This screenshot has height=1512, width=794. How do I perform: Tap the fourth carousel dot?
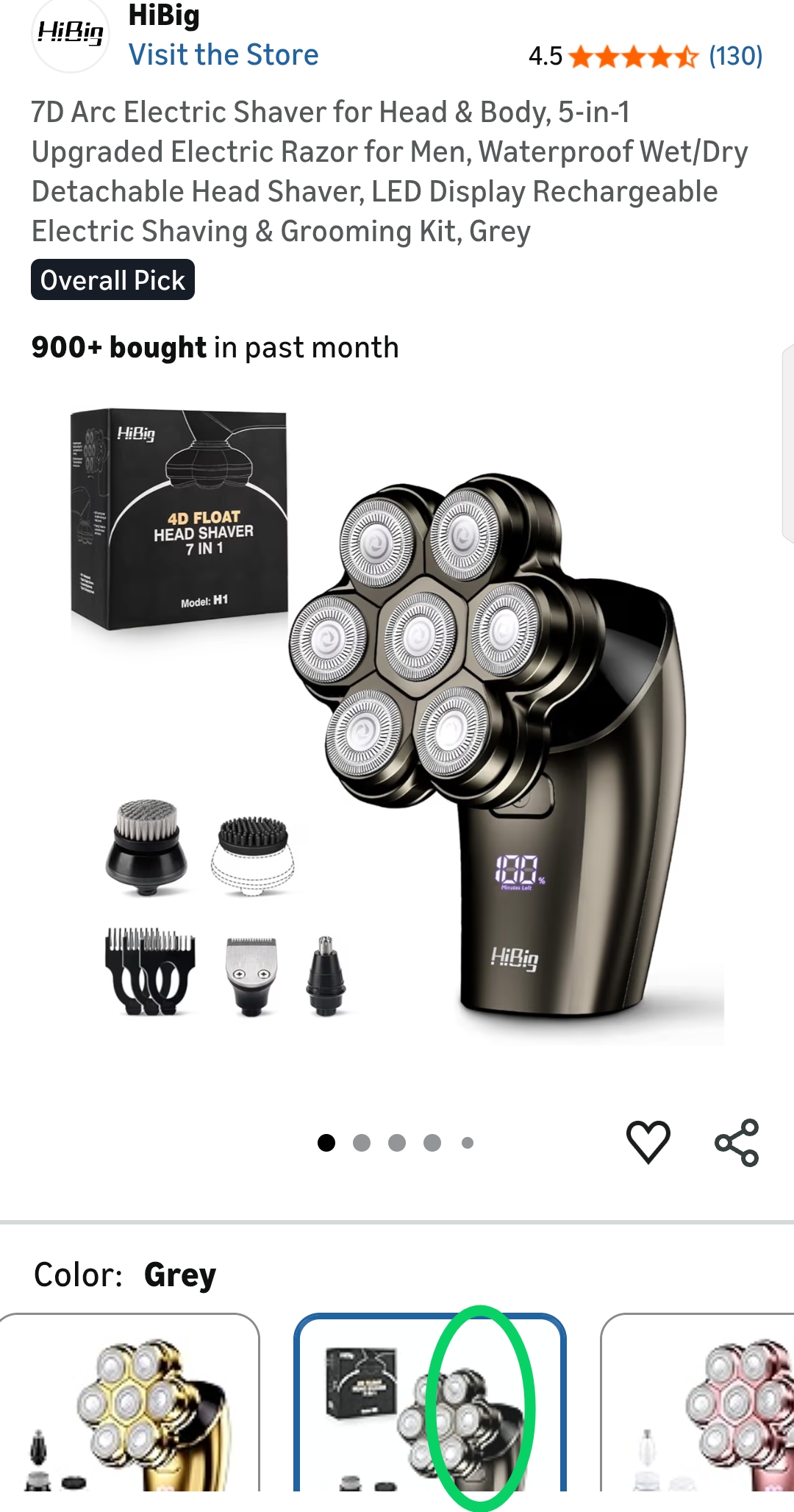point(432,1141)
